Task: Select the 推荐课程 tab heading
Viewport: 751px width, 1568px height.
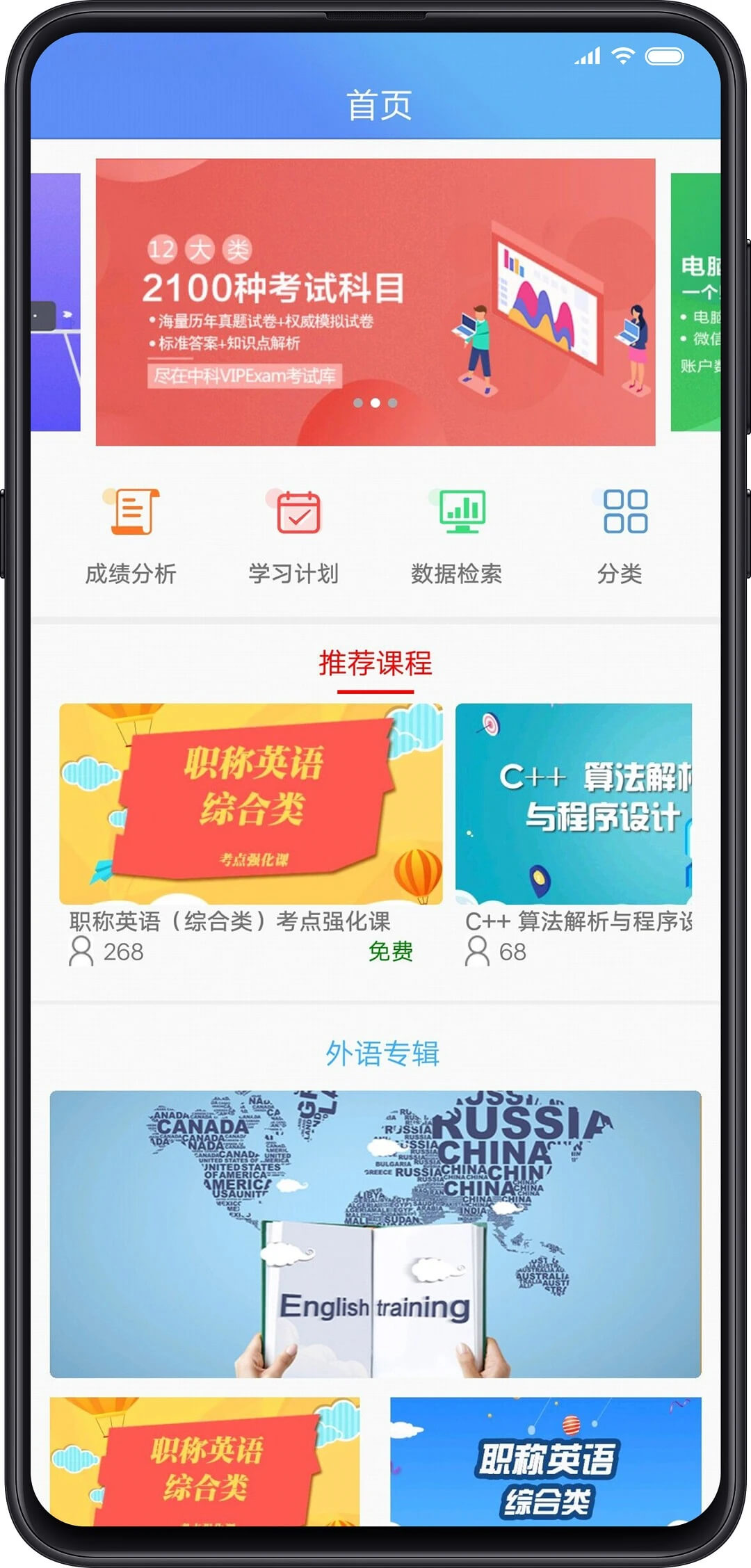Action: pyautogui.click(x=375, y=663)
